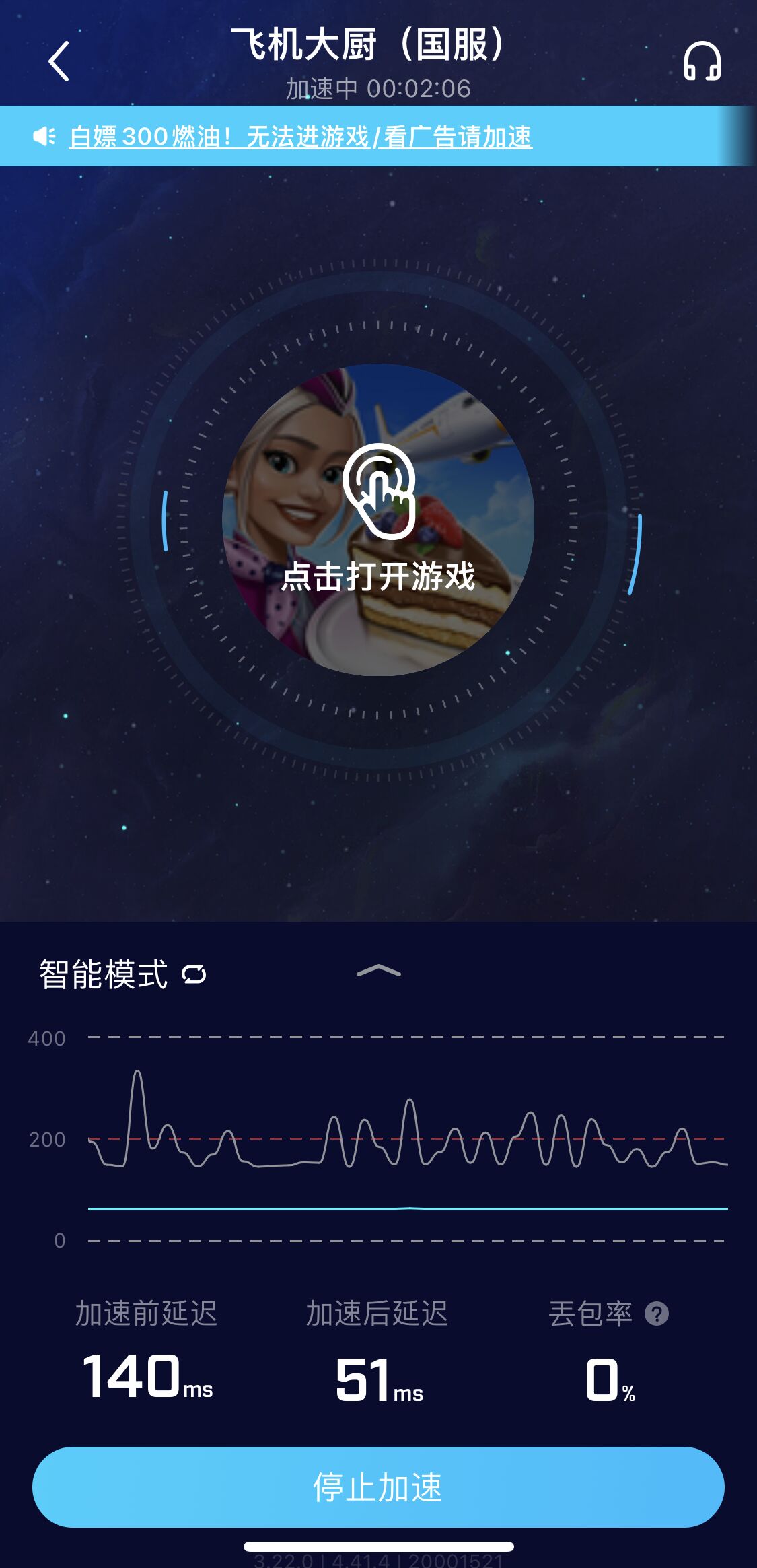Expand the panel with the up chevron
This screenshot has width=757, height=1568.
pos(378,971)
